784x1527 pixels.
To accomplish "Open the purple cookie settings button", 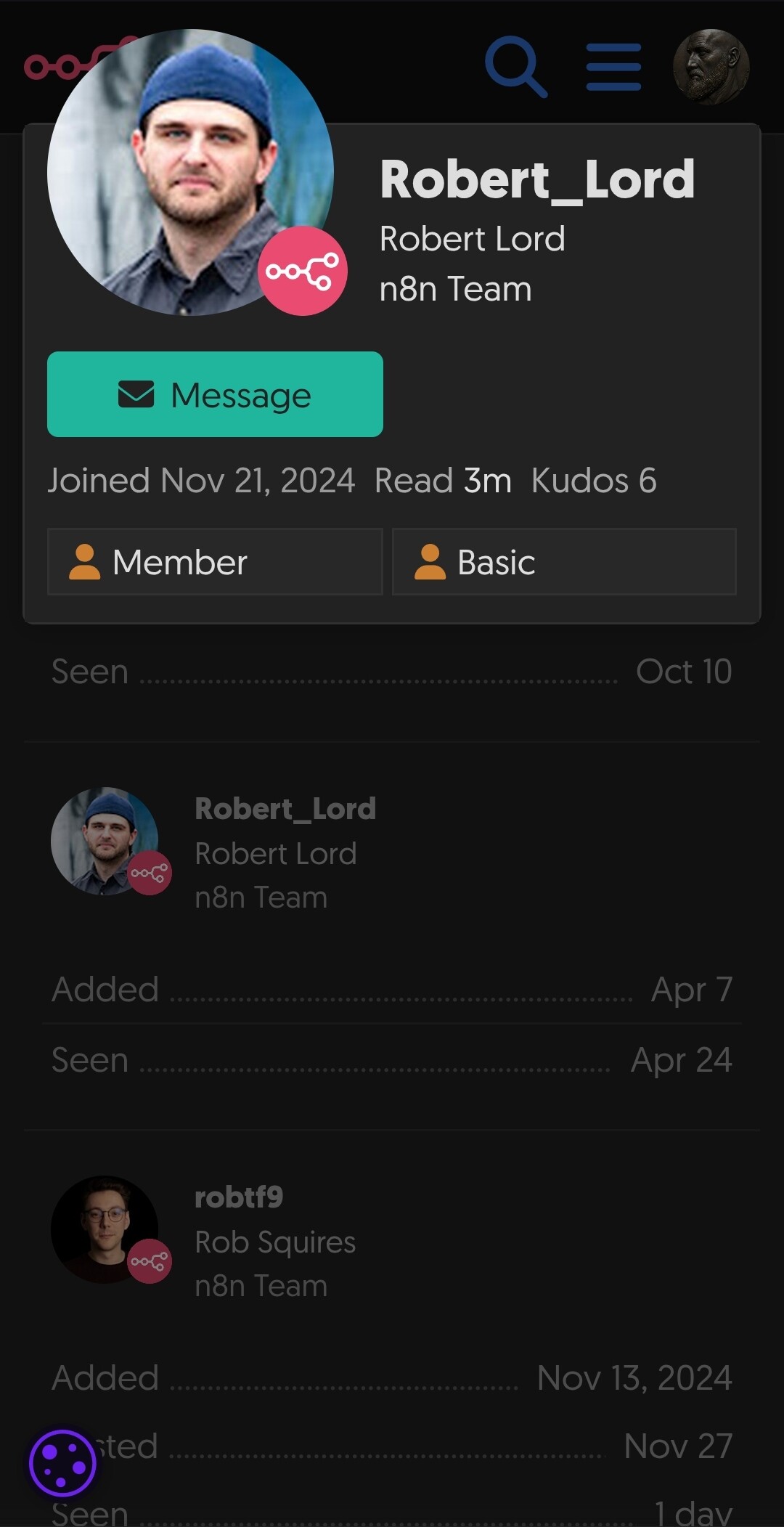I will coord(62,1463).
